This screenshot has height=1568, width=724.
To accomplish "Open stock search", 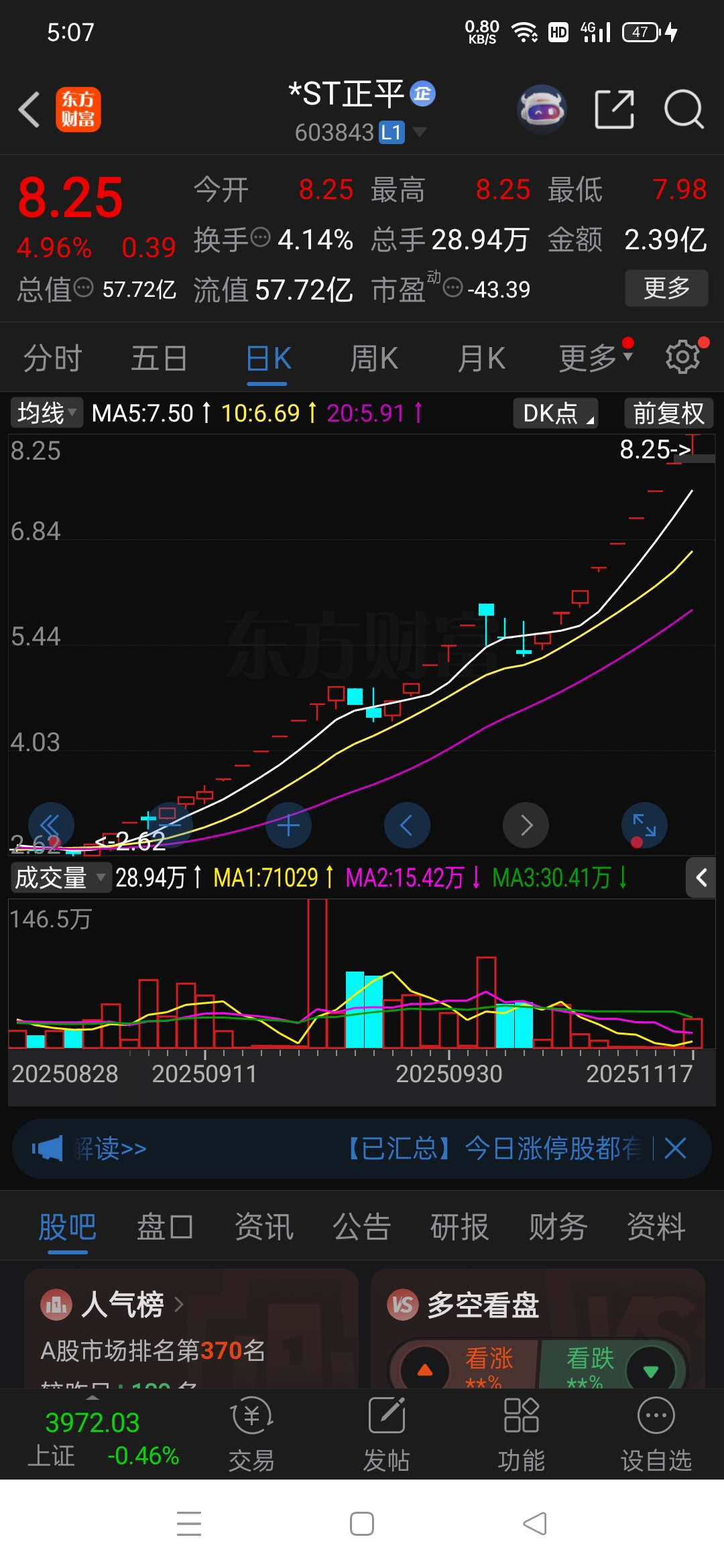I will tap(683, 109).
